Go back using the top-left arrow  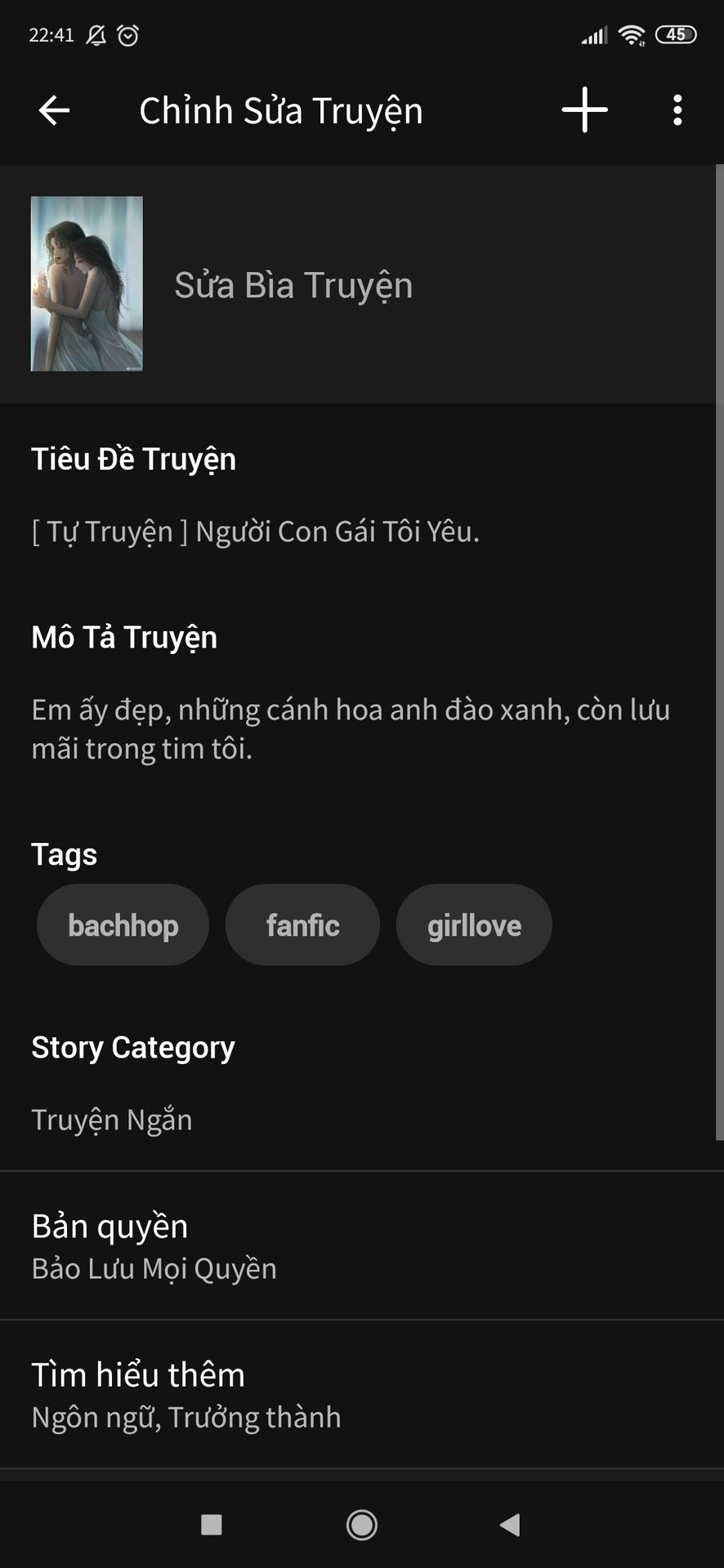(x=54, y=110)
